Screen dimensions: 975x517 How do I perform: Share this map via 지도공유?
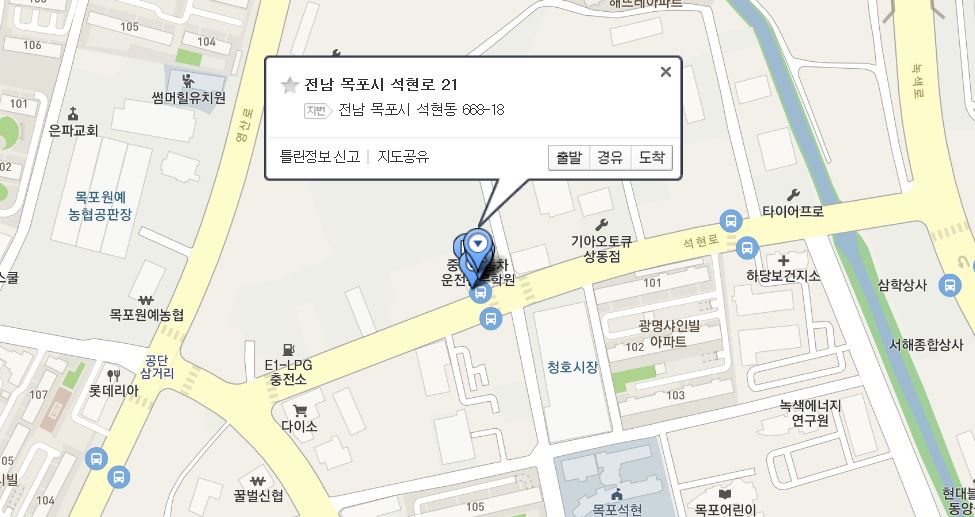point(403,157)
